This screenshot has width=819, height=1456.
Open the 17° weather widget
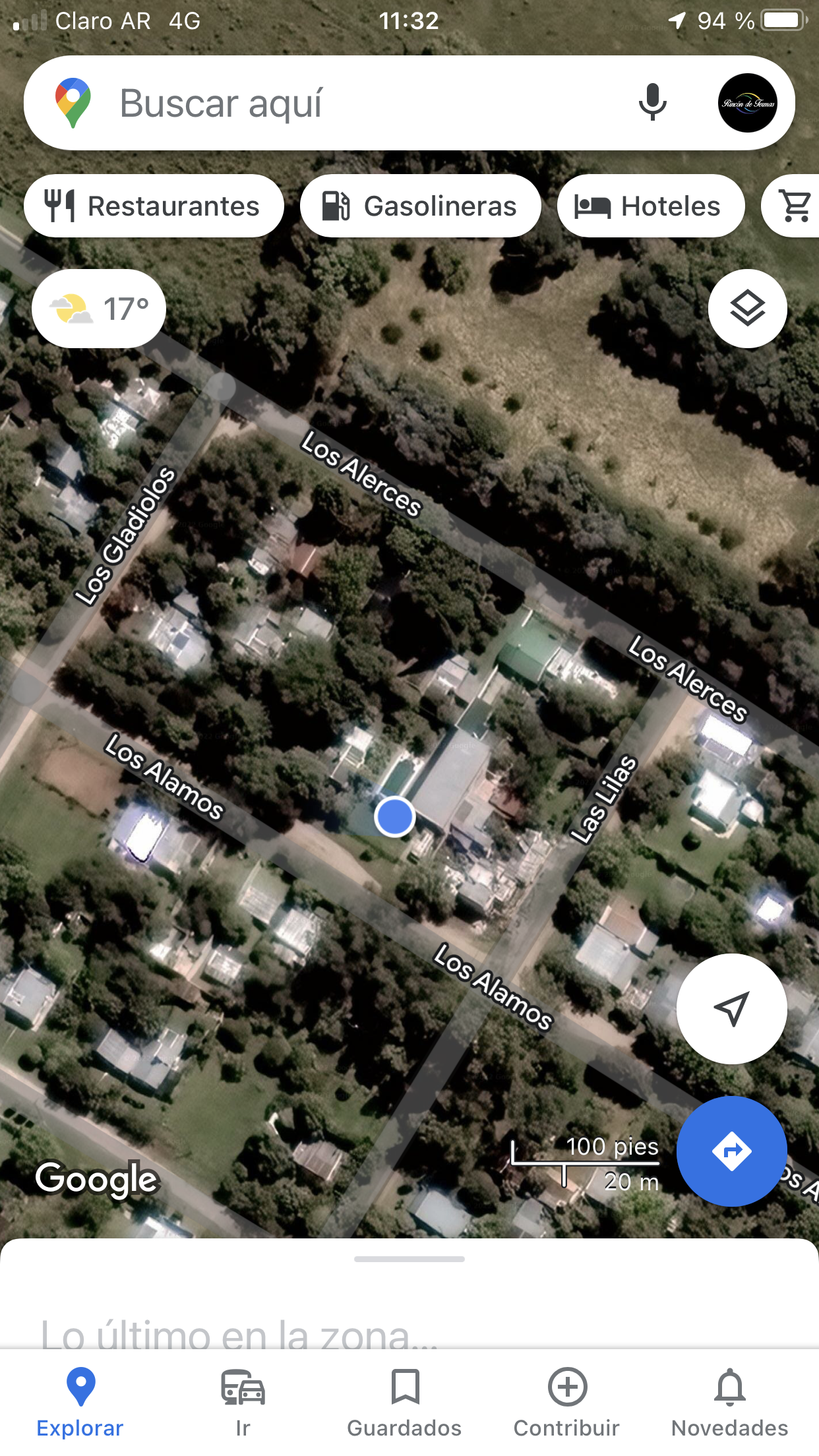coord(99,309)
